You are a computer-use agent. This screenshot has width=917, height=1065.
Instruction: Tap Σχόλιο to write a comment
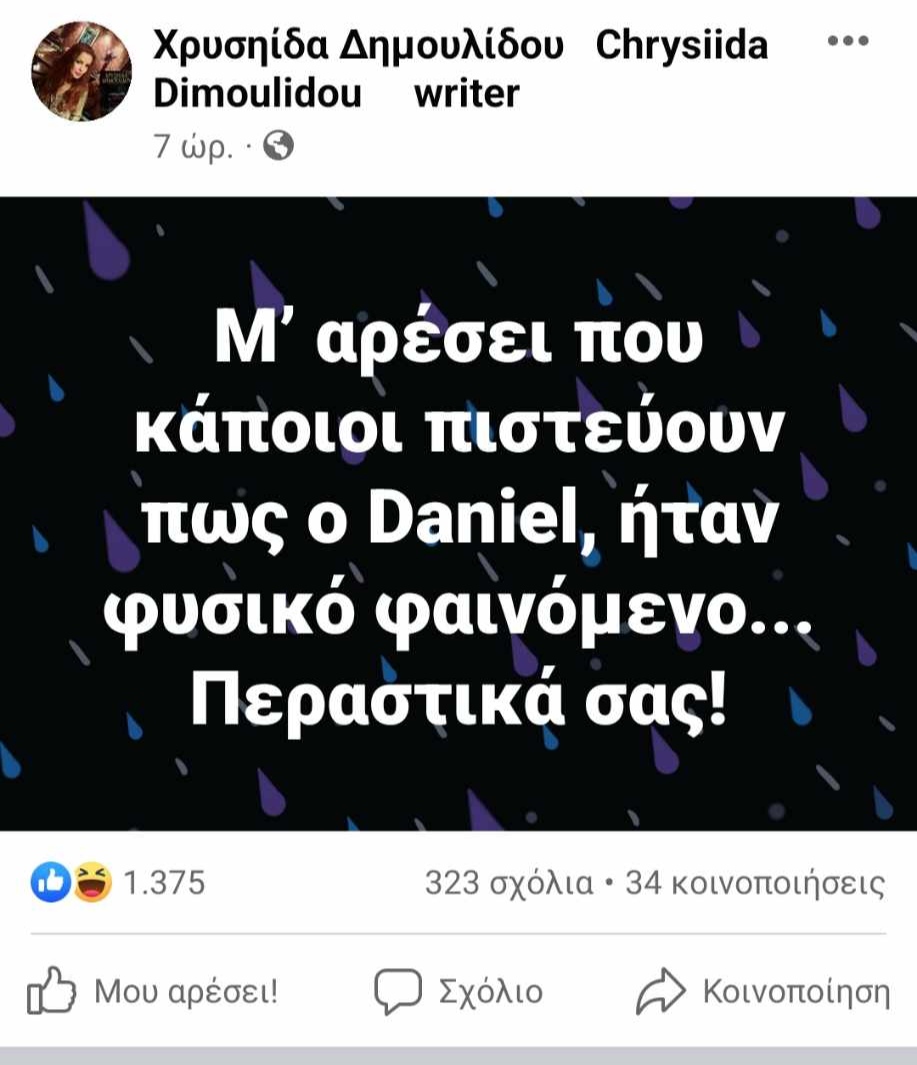tap(459, 991)
